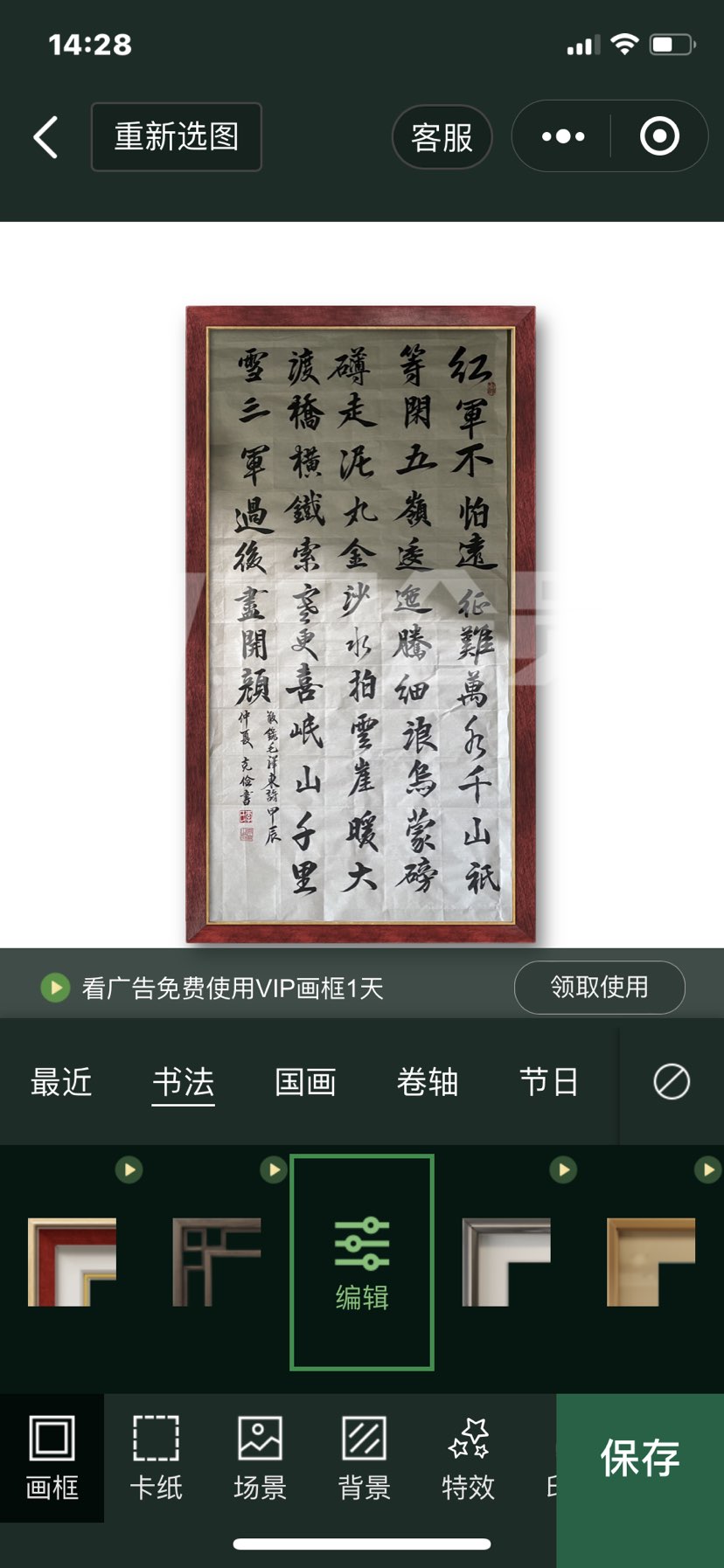Tap 领取使用 to claim the VIP frame
724x1568 pixels.
(599, 988)
